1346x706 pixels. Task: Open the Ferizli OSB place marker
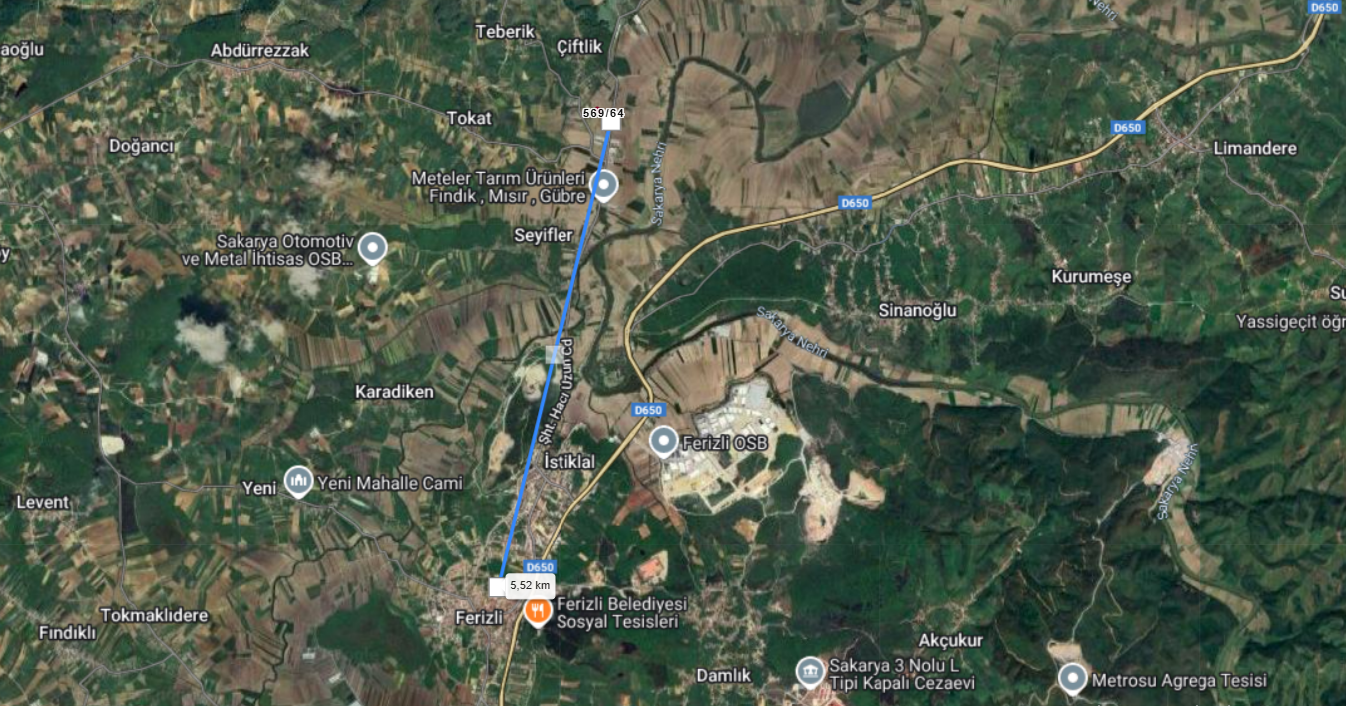coord(663,441)
